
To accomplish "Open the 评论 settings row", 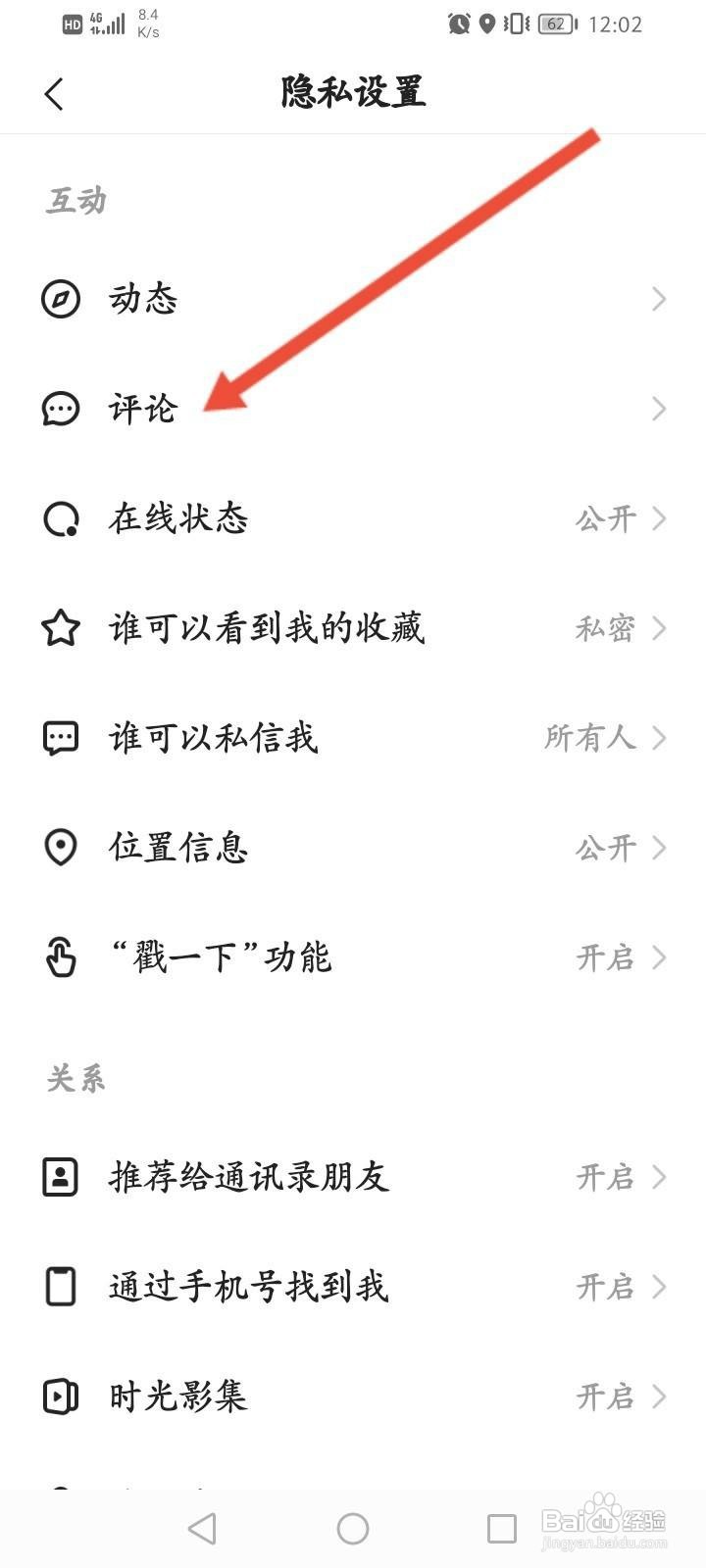I will [x=353, y=409].
